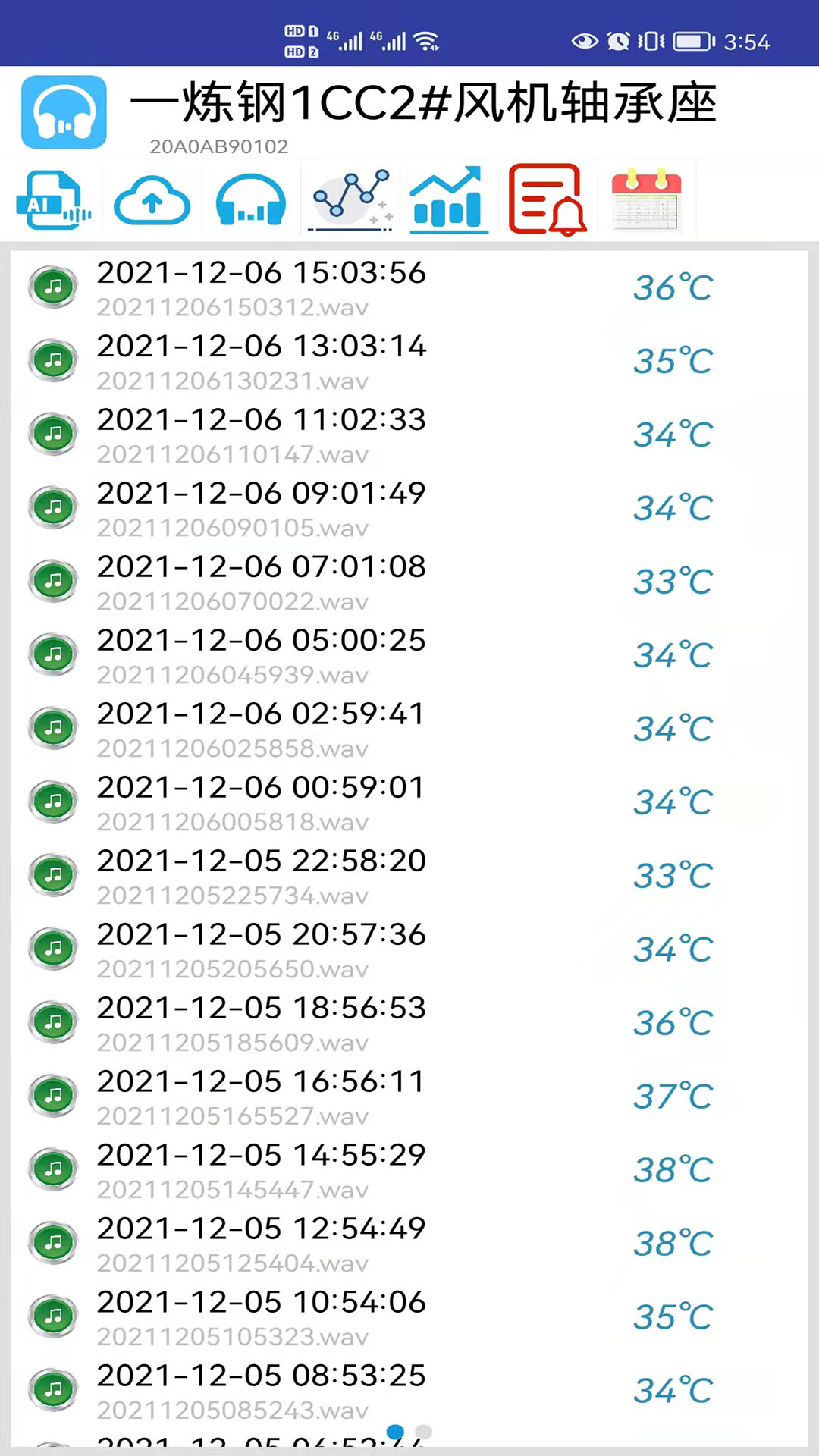Show the bar trend chart
This screenshot has height=1456, width=819.
(448, 200)
